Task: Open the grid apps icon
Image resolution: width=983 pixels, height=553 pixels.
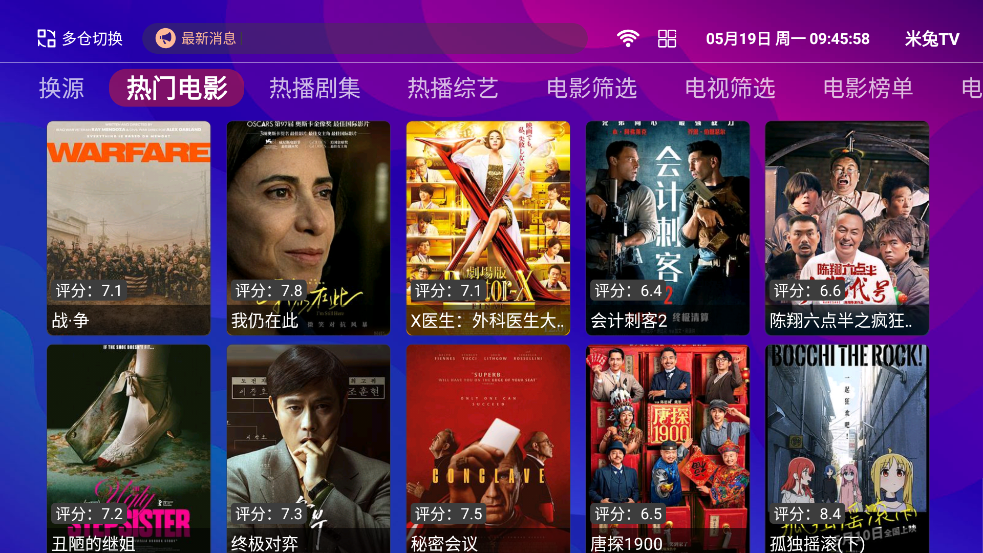Action: tap(667, 39)
